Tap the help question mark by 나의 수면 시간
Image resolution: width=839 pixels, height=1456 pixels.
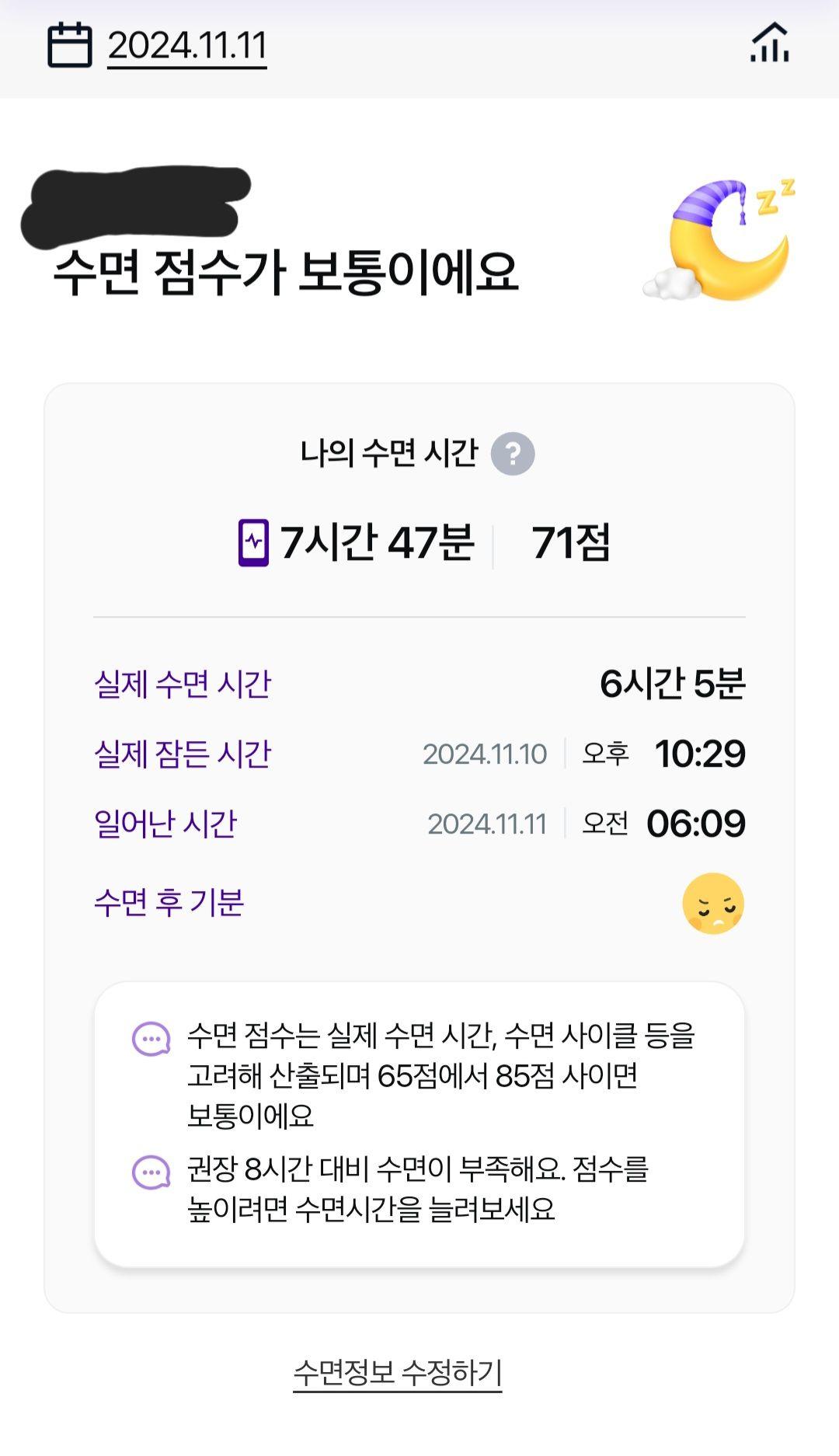[513, 454]
